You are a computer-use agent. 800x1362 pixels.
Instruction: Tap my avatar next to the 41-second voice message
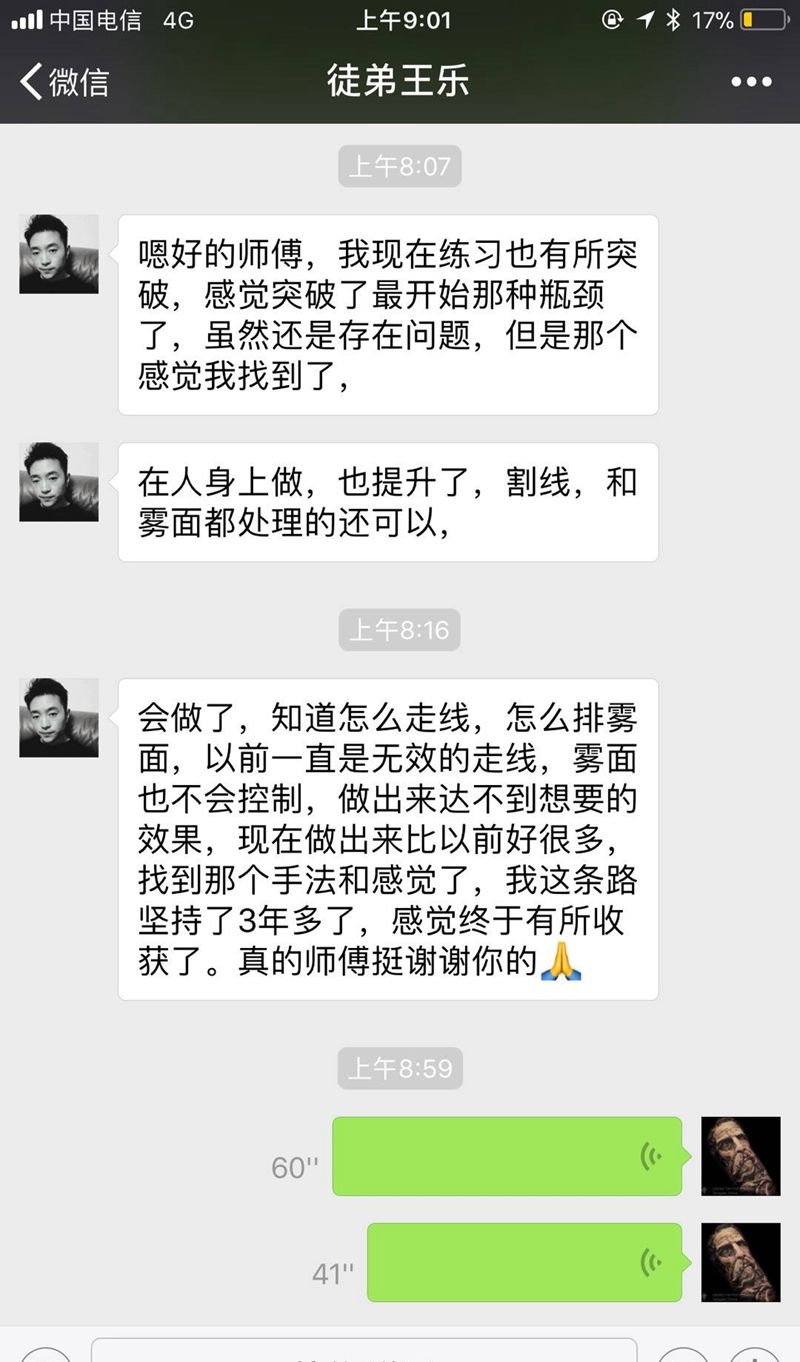(x=741, y=1261)
